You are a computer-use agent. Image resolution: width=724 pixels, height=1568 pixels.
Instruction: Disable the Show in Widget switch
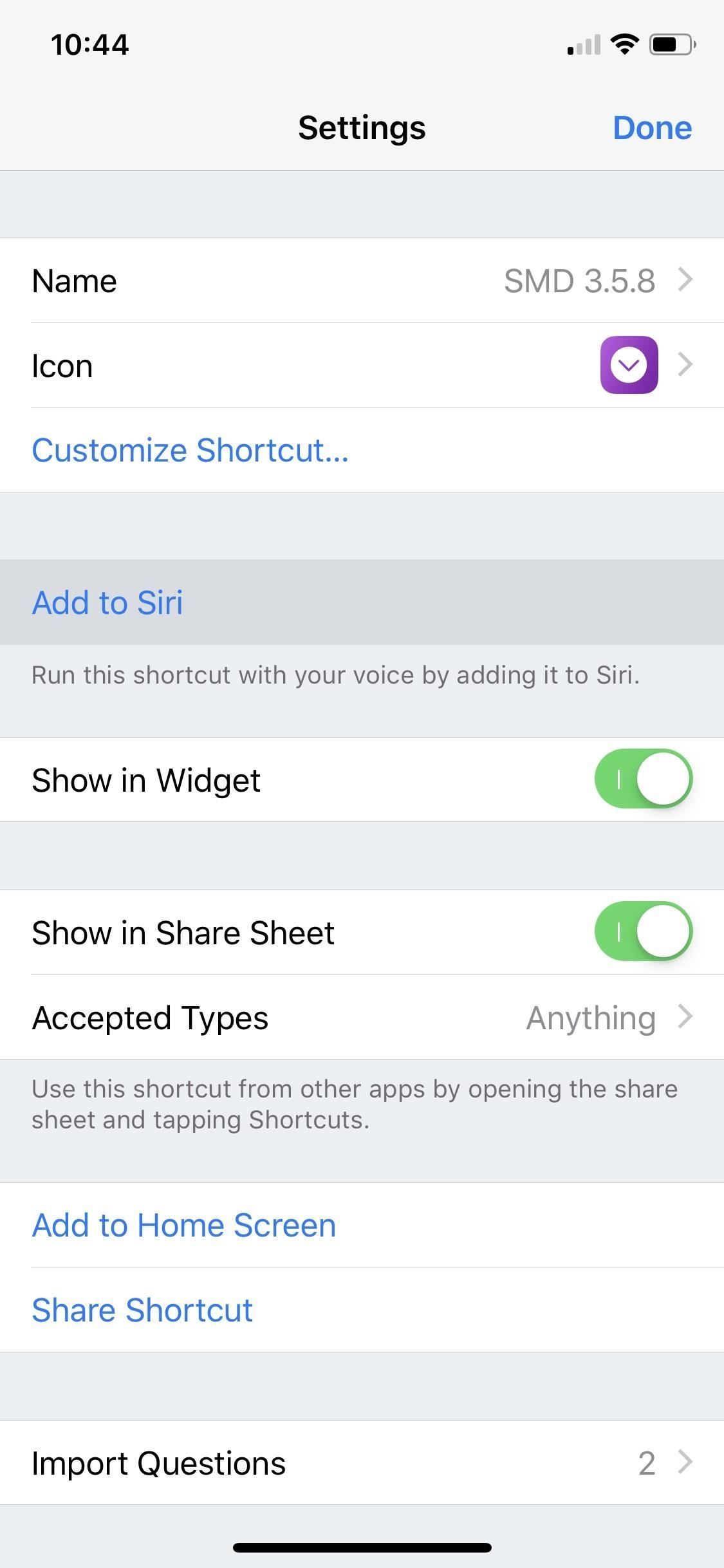click(x=643, y=779)
